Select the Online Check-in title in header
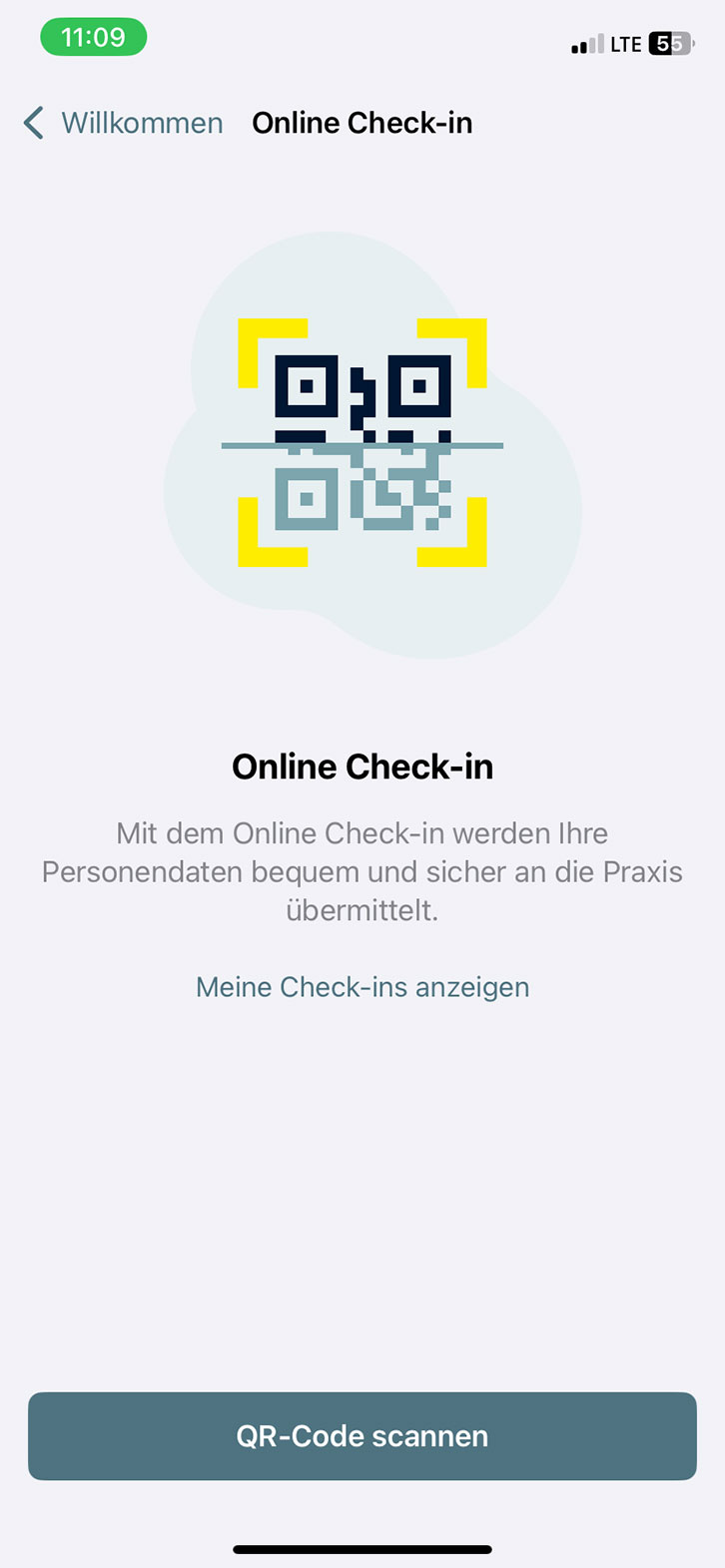This screenshot has width=725, height=1568. tap(362, 122)
